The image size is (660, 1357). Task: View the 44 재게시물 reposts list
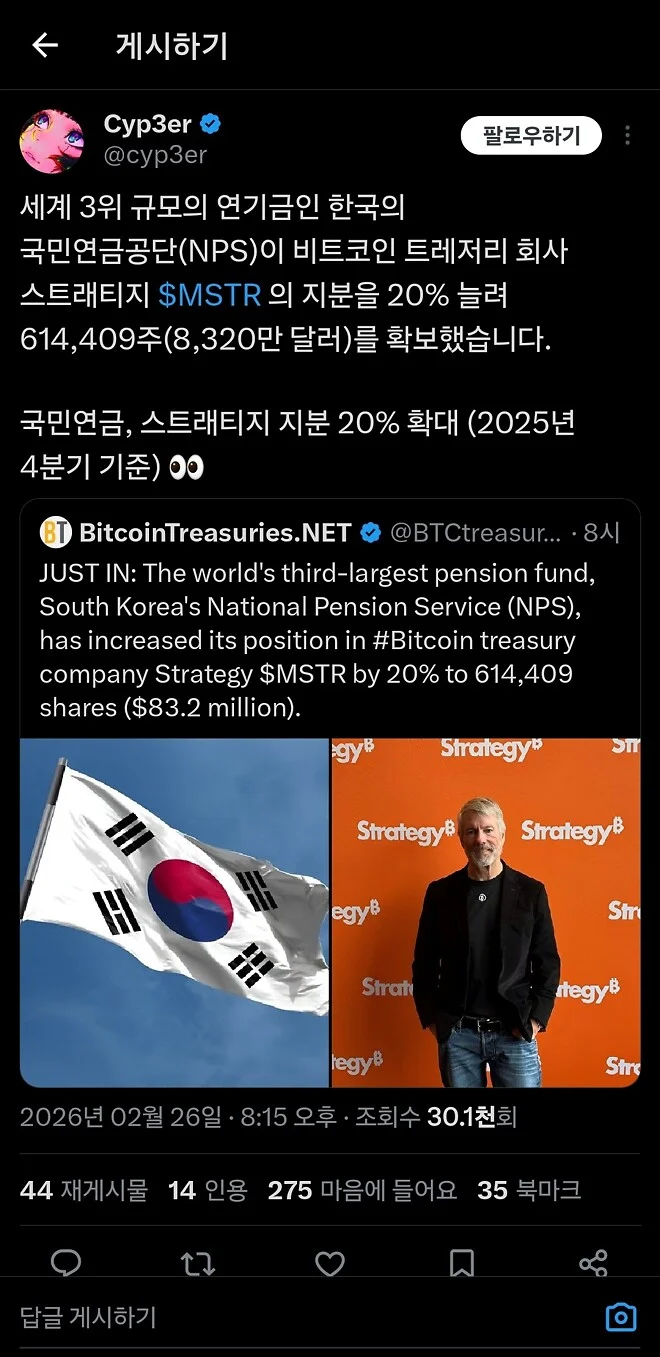click(84, 1190)
